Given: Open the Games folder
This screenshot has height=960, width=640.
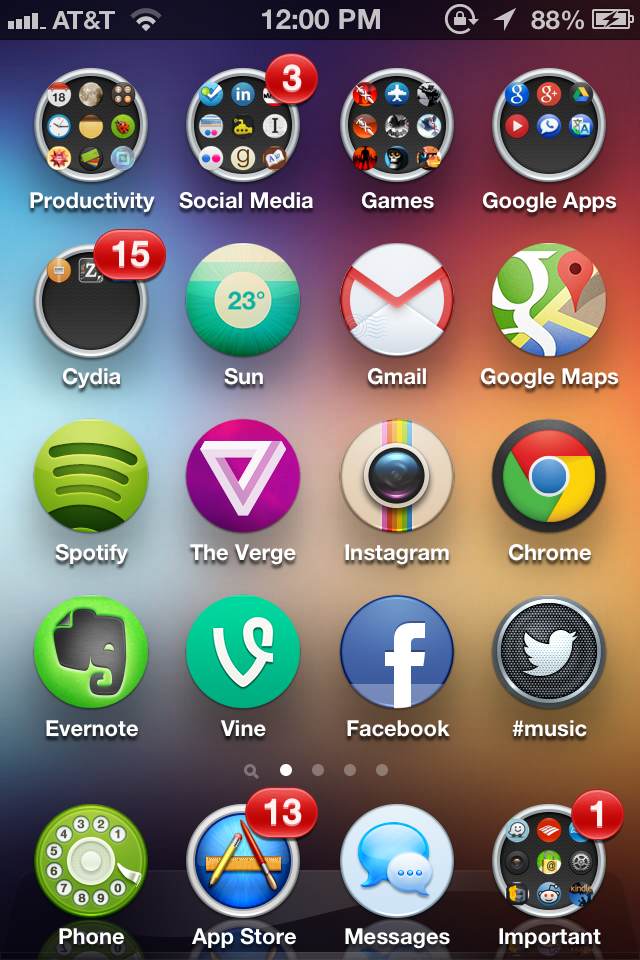Looking at the screenshot, I should pyautogui.click(x=397, y=125).
